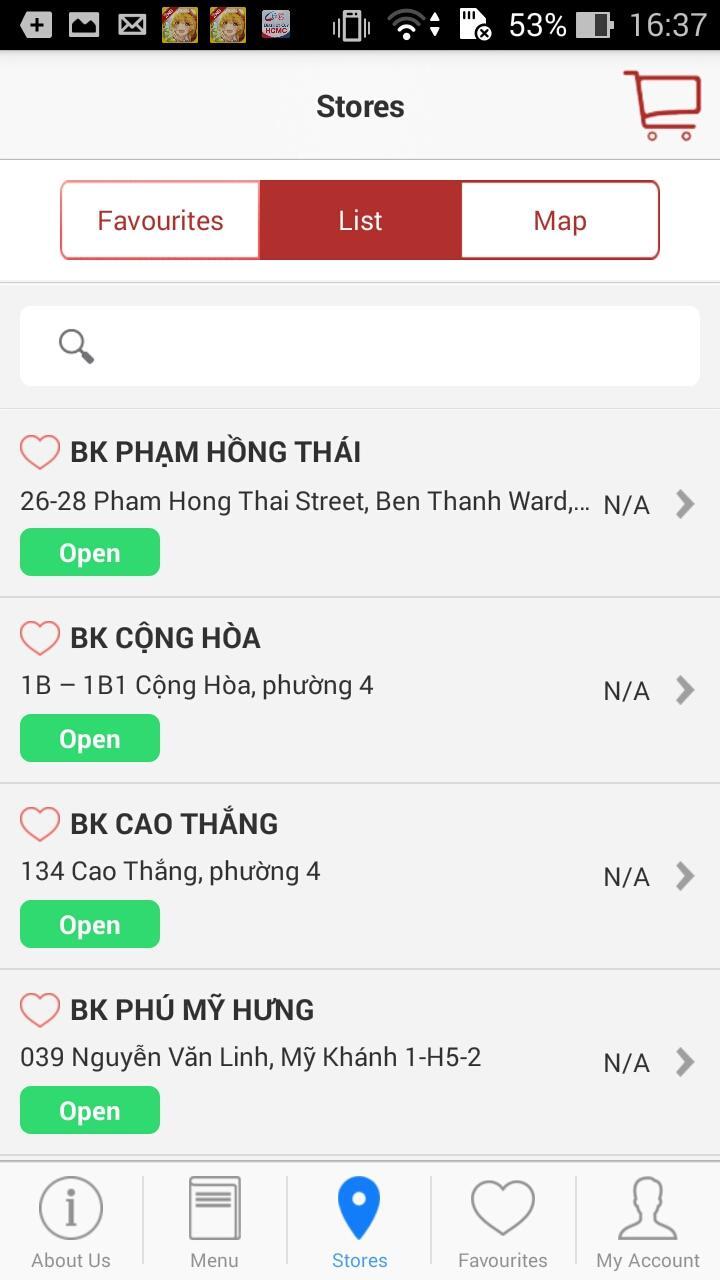Switch to the Map tab
Image resolution: width=720 pixels, height=1280 pixels.
click(559, 220)
